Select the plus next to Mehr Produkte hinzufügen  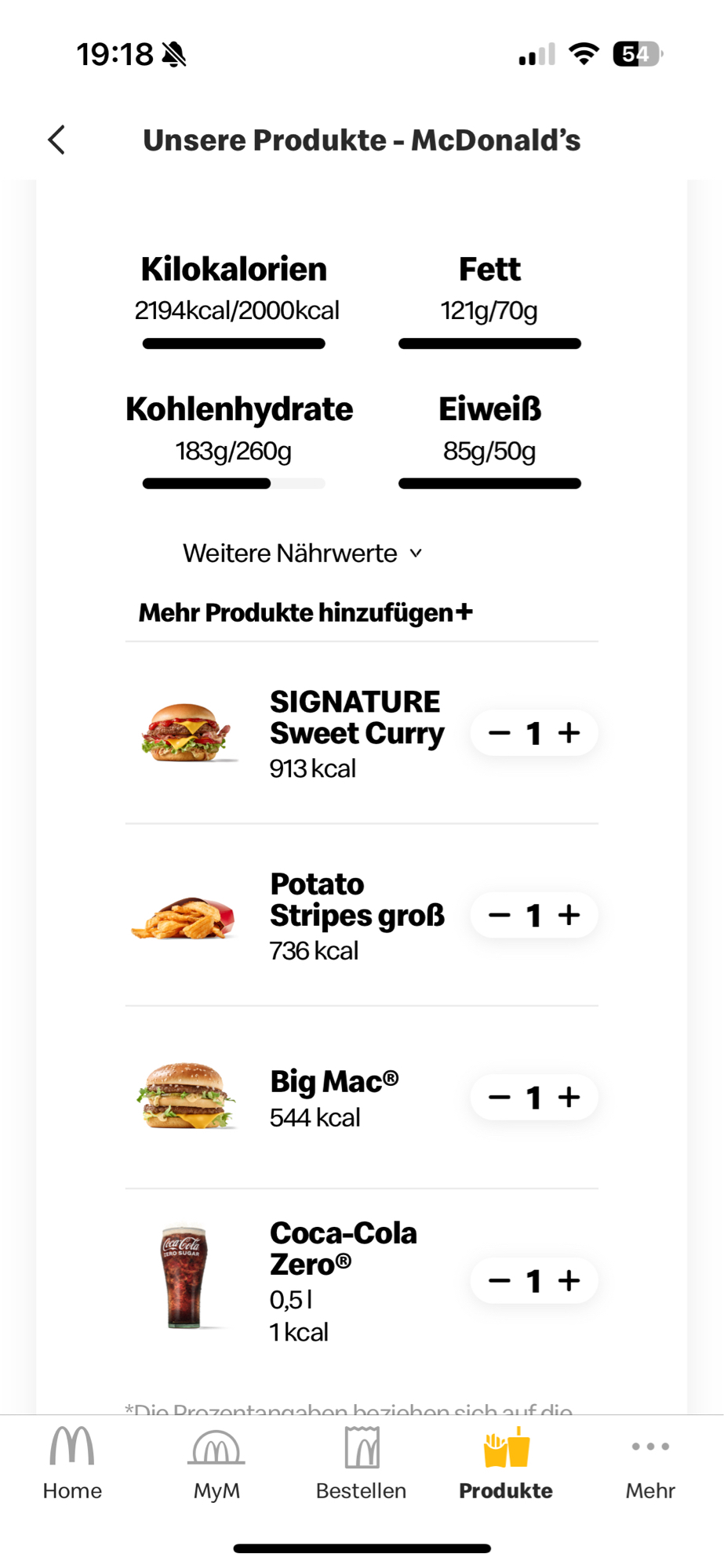coord(464,612)
